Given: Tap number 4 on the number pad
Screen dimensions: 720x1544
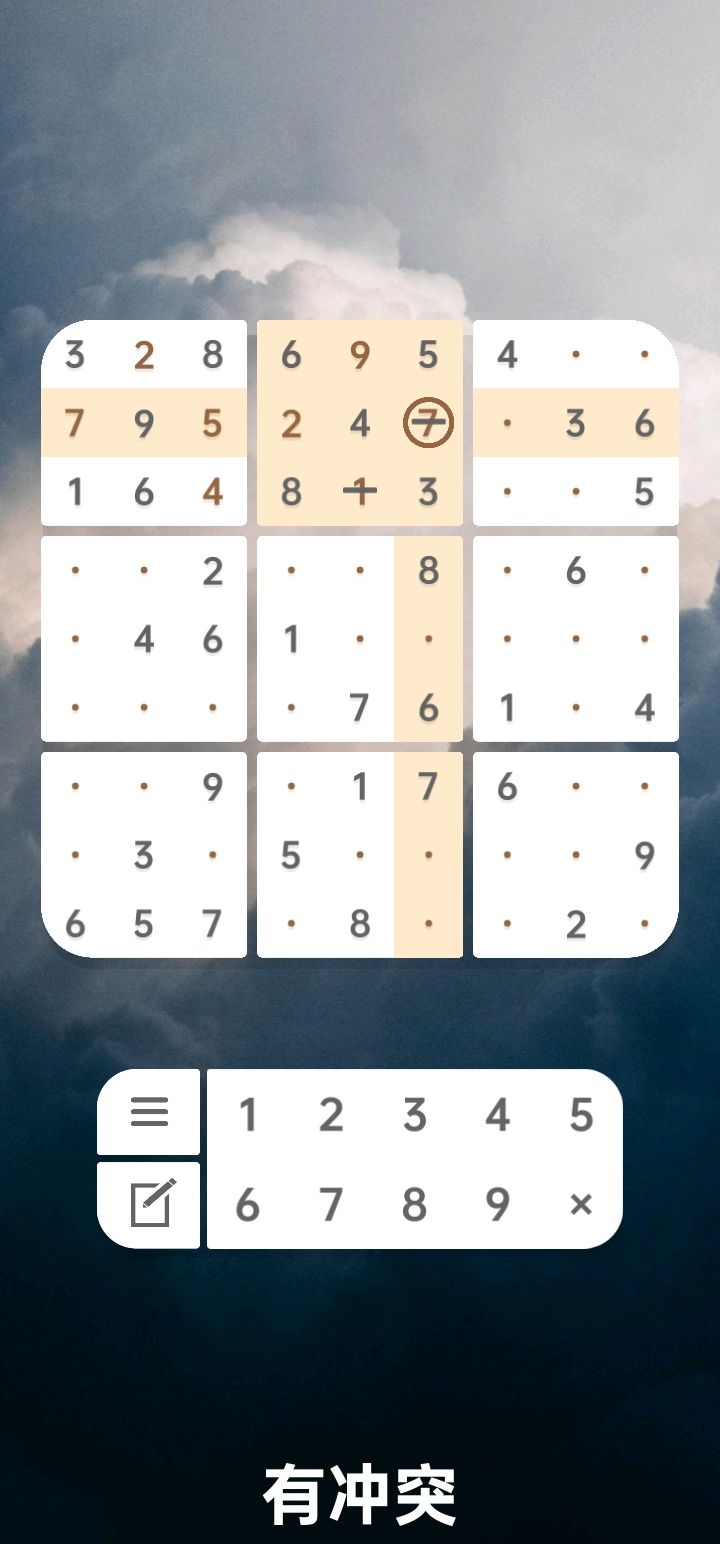Looking at the screenshot, I should [x=497, y=1114].
